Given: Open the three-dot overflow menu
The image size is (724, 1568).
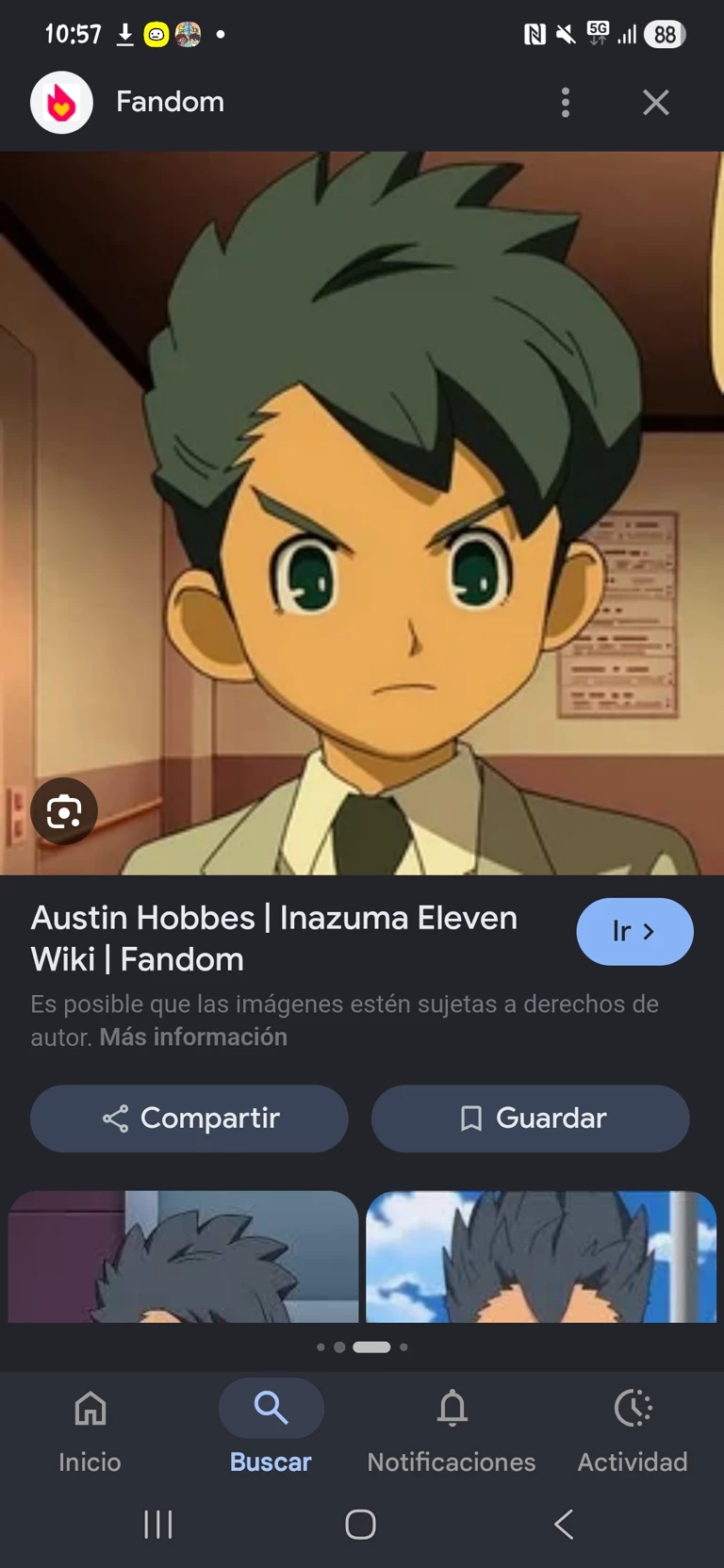Looking at the screenshot, I should pos(566,102).
